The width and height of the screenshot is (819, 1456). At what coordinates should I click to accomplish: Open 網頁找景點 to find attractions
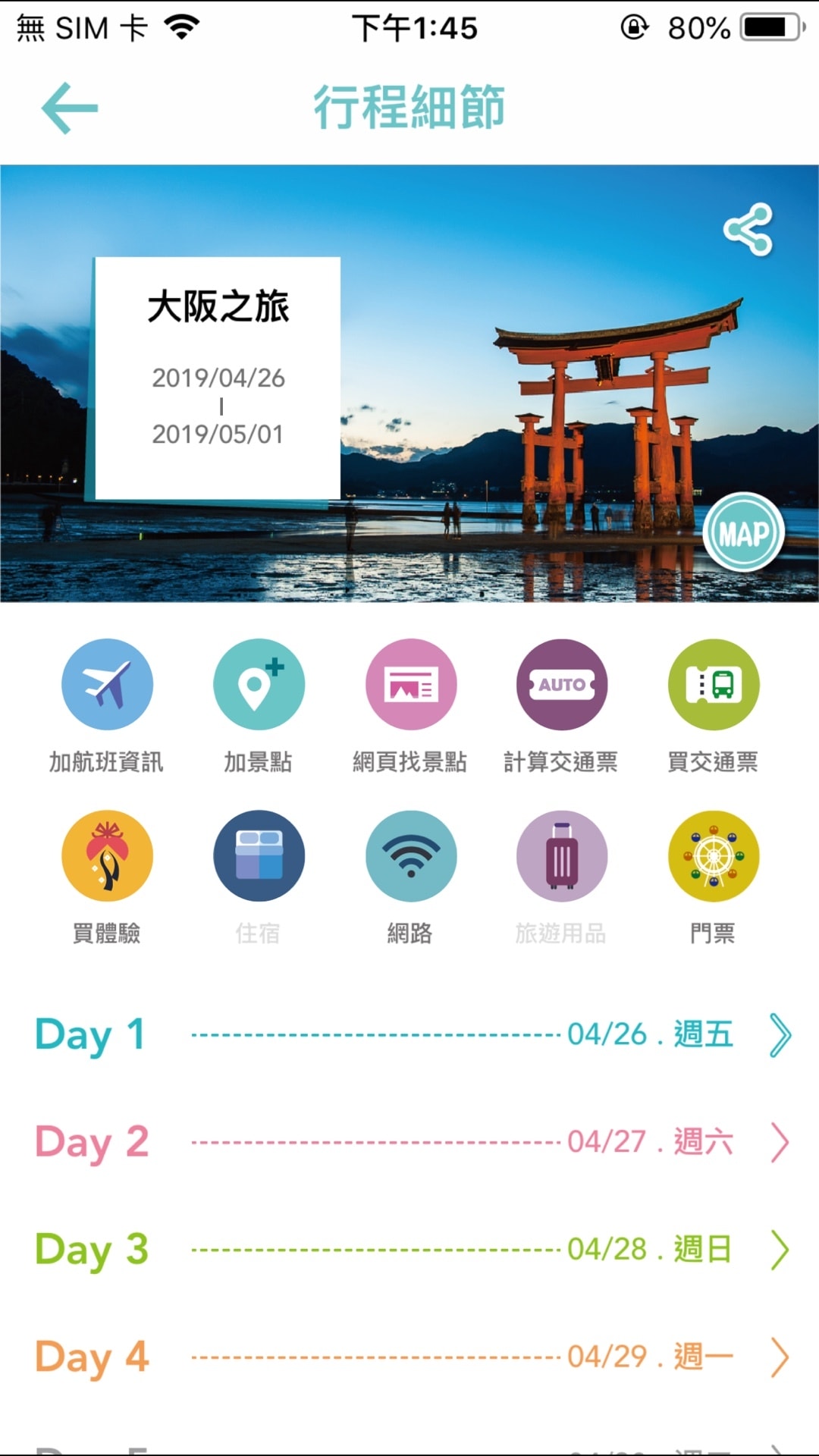click(410, 685)
